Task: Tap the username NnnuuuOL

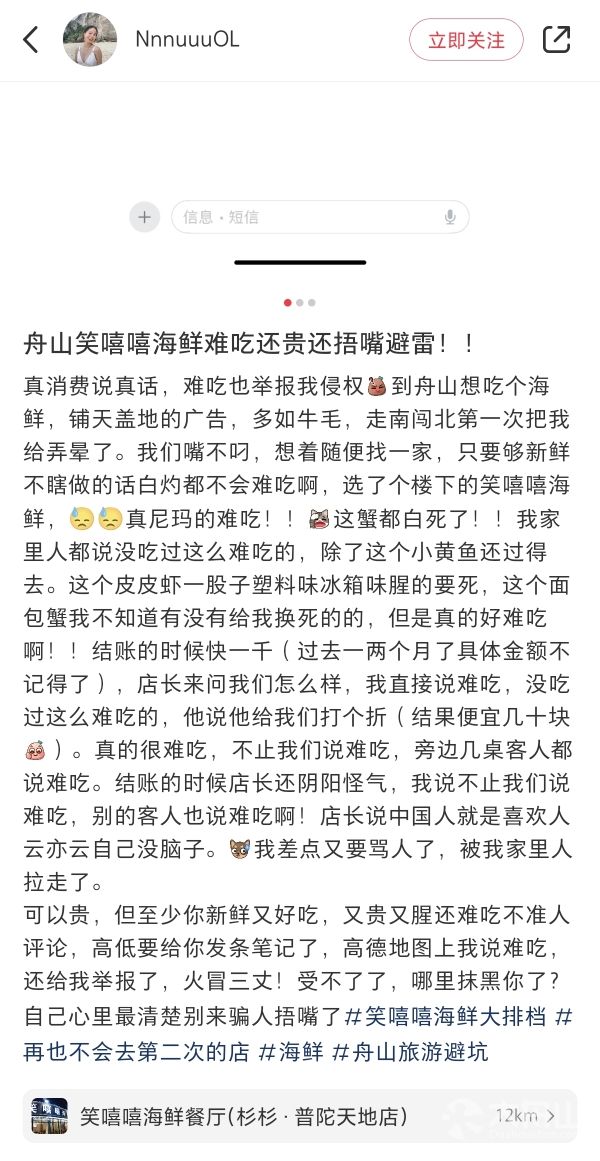Action: click(187, 39)
